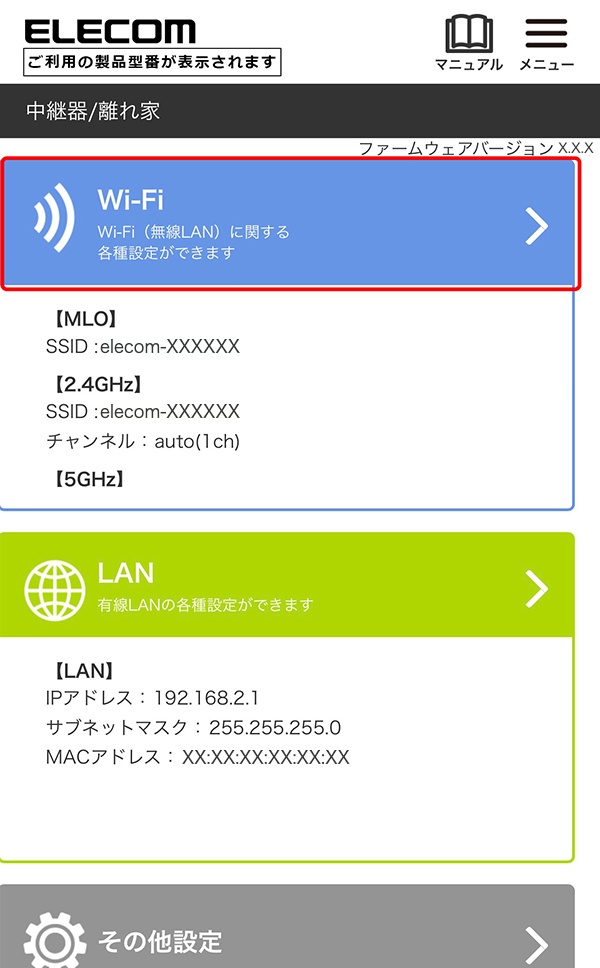Open the マニュアル manual book icon
The height and width of the screenshot is (968, 600).
coord(469,42)
